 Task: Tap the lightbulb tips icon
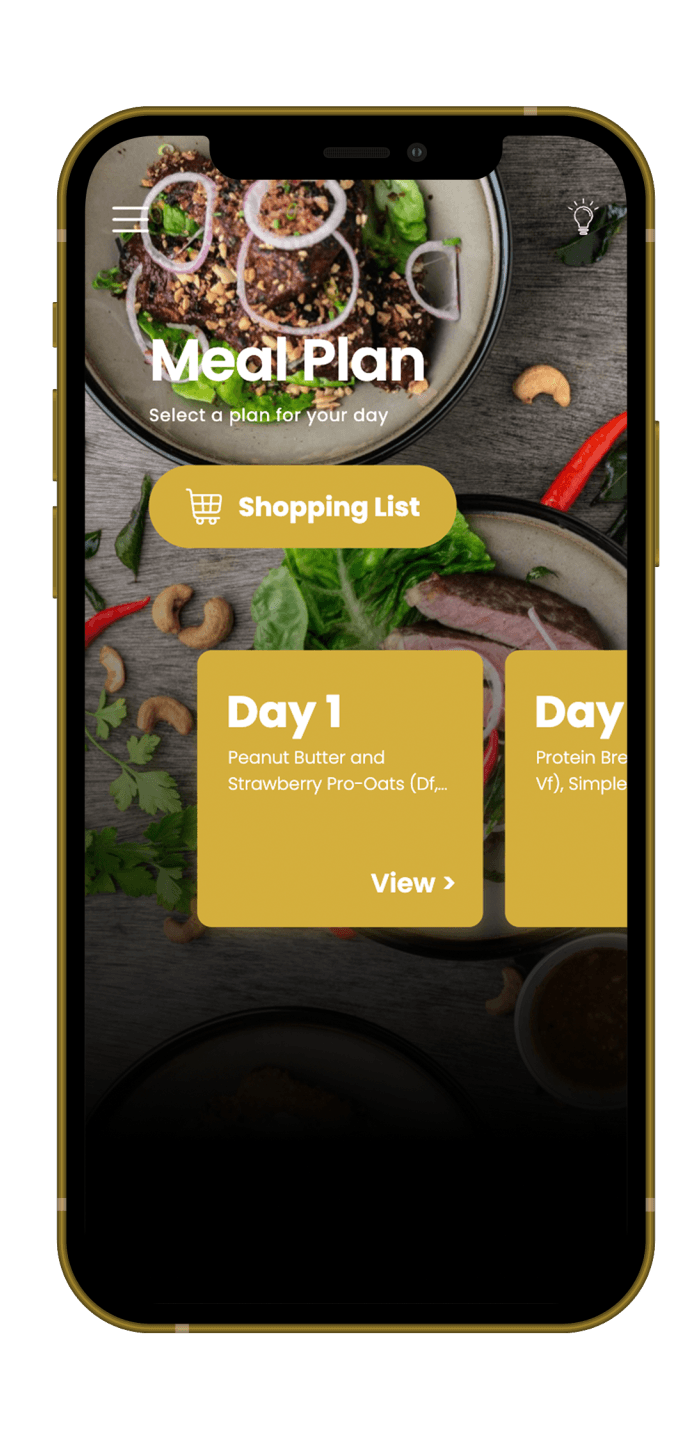click(583, 218)
